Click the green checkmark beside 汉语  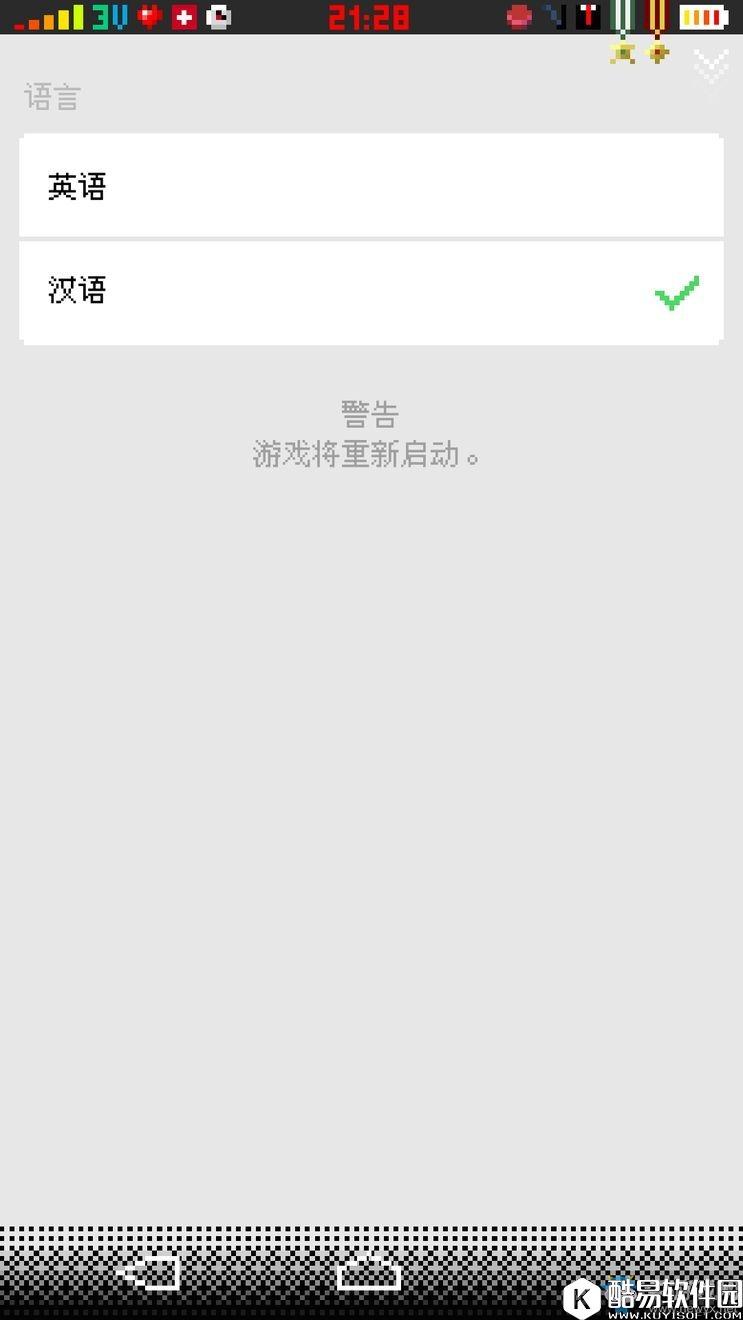676,291
